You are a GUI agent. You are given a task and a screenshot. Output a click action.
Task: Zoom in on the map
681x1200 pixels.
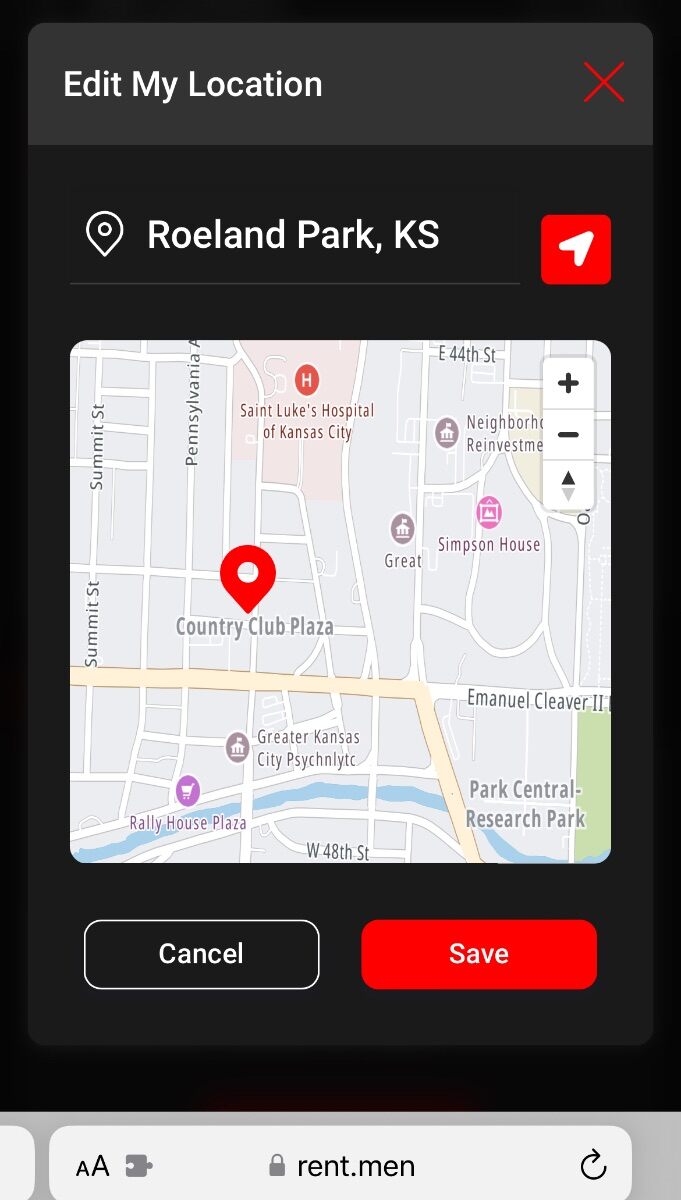pos(568,384)
